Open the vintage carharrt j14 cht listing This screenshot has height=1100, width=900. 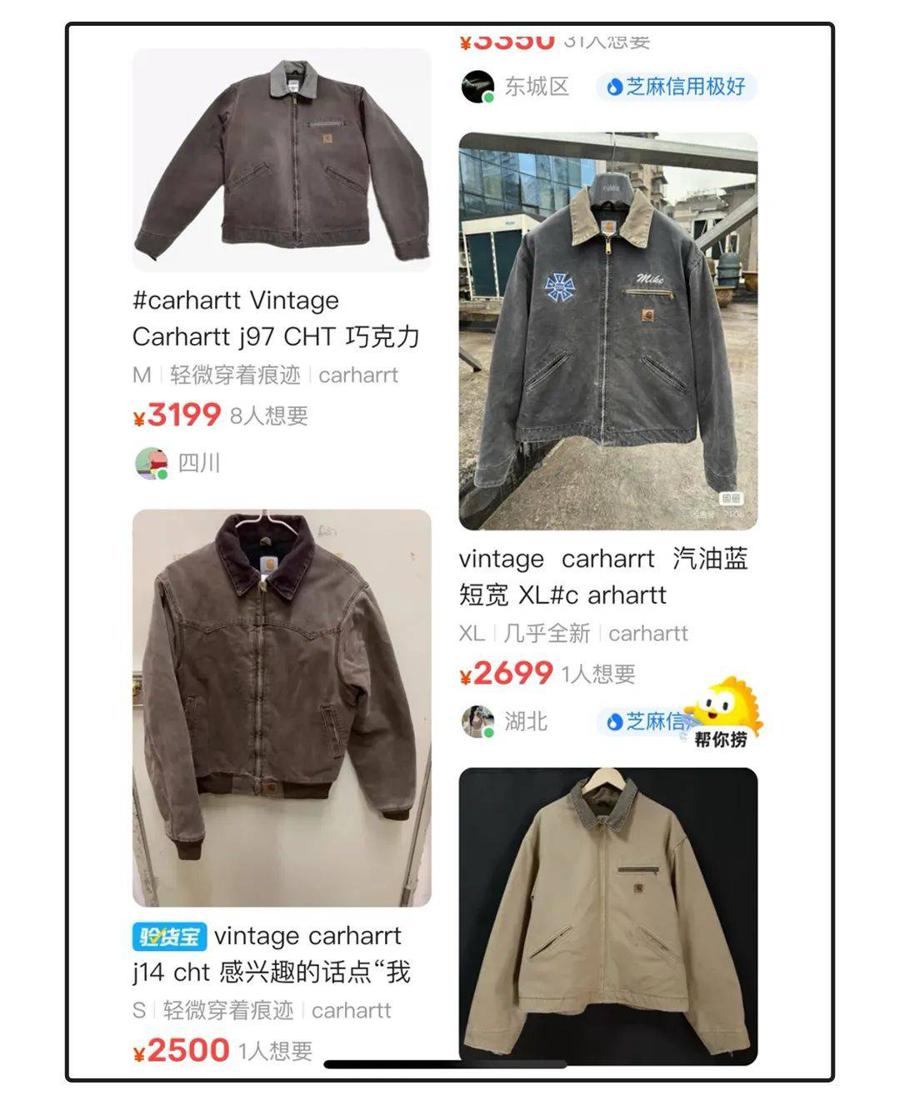pyautogui.click(x=281, y=708)
